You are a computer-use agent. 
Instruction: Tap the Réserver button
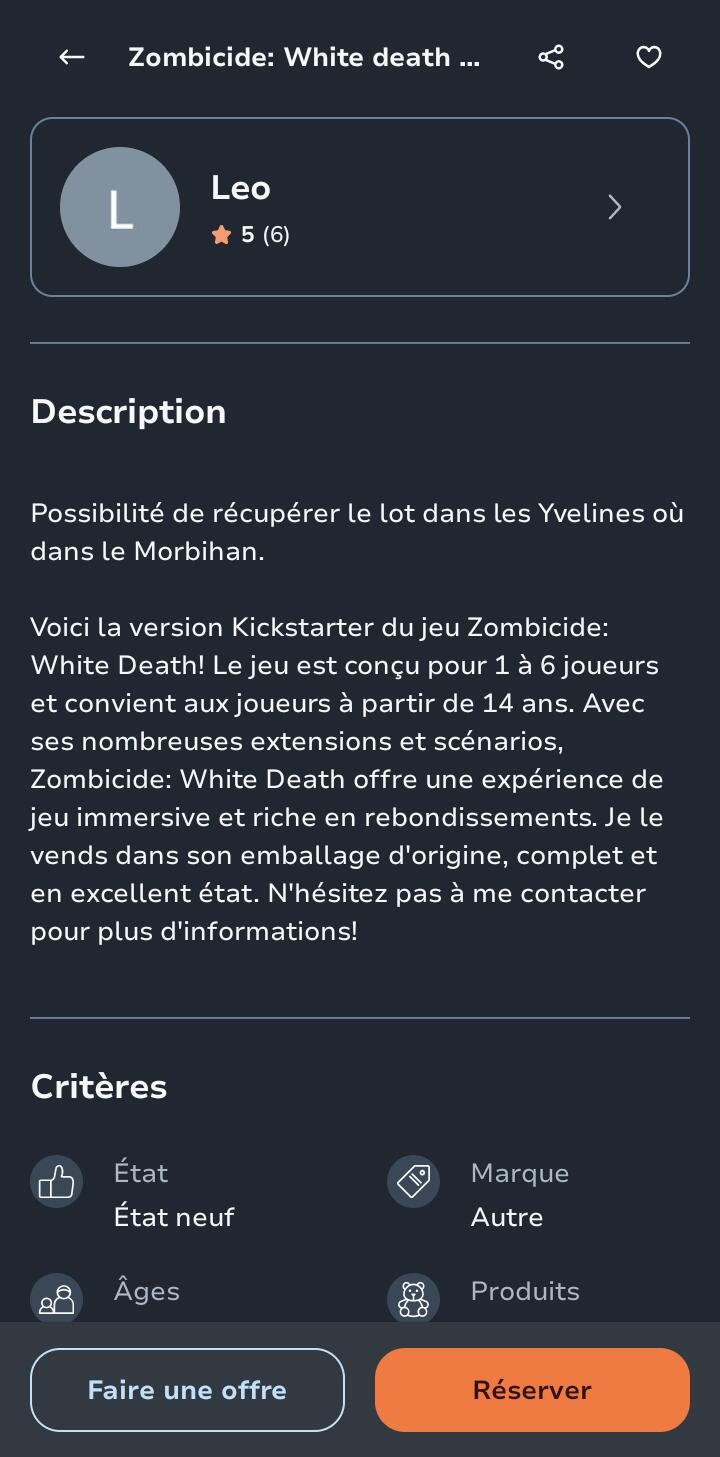pos(532,1390)
